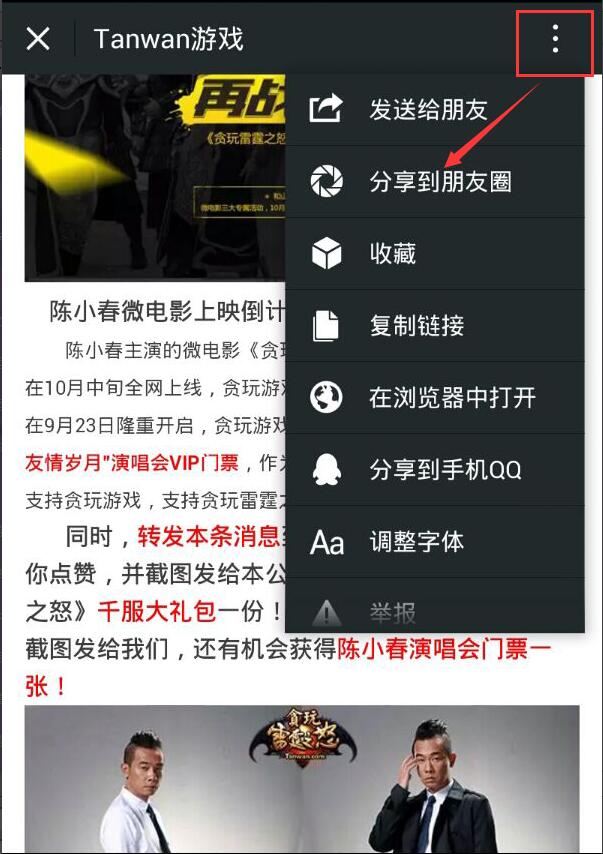Close the Tanwan游戏 article page
This screenshot has width=603, height=854.
coord(38,39)
